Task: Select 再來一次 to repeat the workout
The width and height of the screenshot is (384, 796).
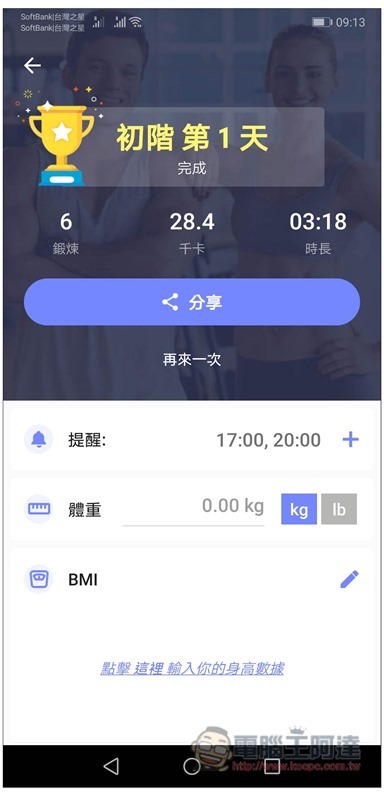Action: click(192, 359)
